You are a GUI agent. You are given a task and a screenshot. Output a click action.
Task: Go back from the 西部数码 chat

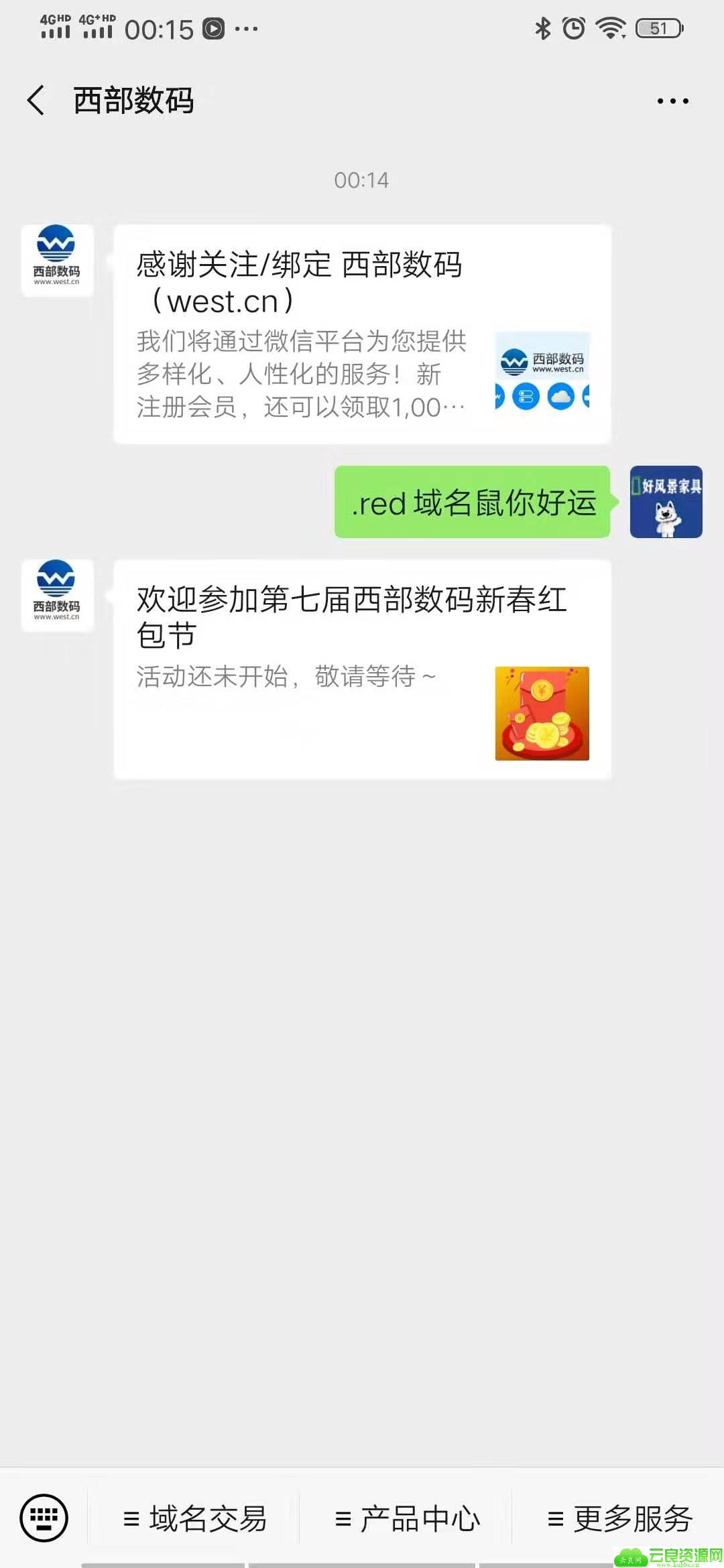(37, 101)
